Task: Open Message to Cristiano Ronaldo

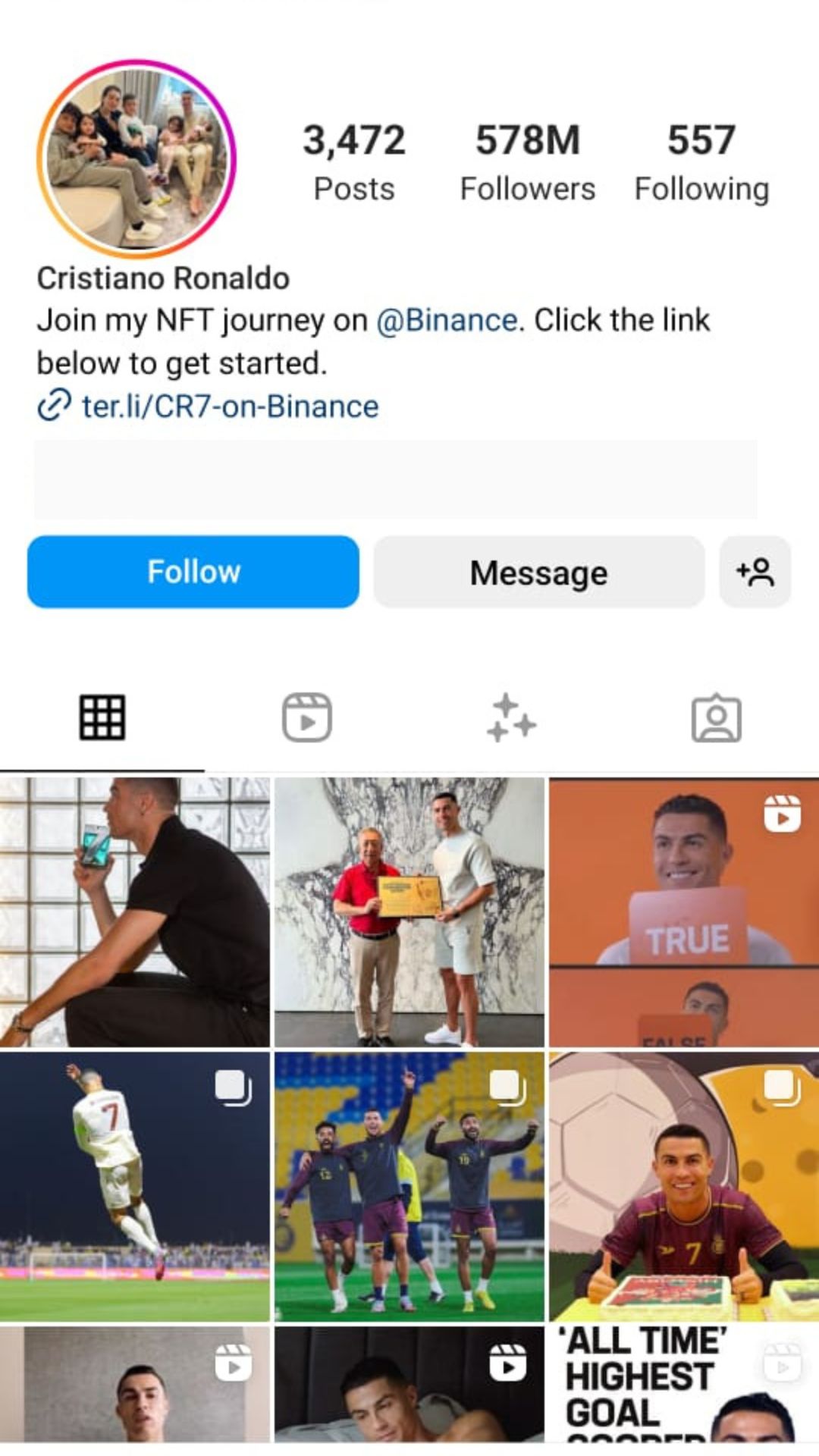Action: 538,572
